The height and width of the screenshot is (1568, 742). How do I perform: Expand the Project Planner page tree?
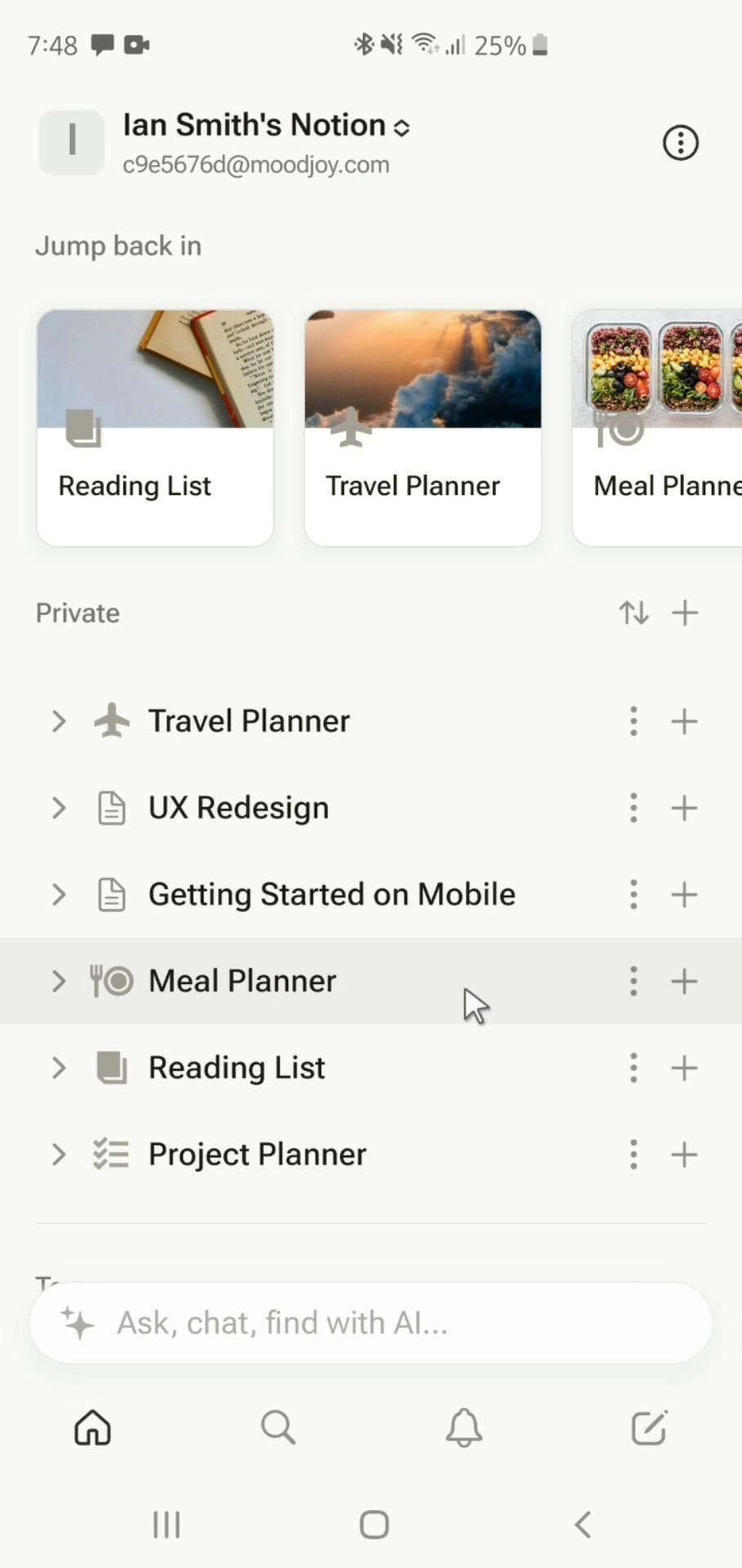[58, 1154]
